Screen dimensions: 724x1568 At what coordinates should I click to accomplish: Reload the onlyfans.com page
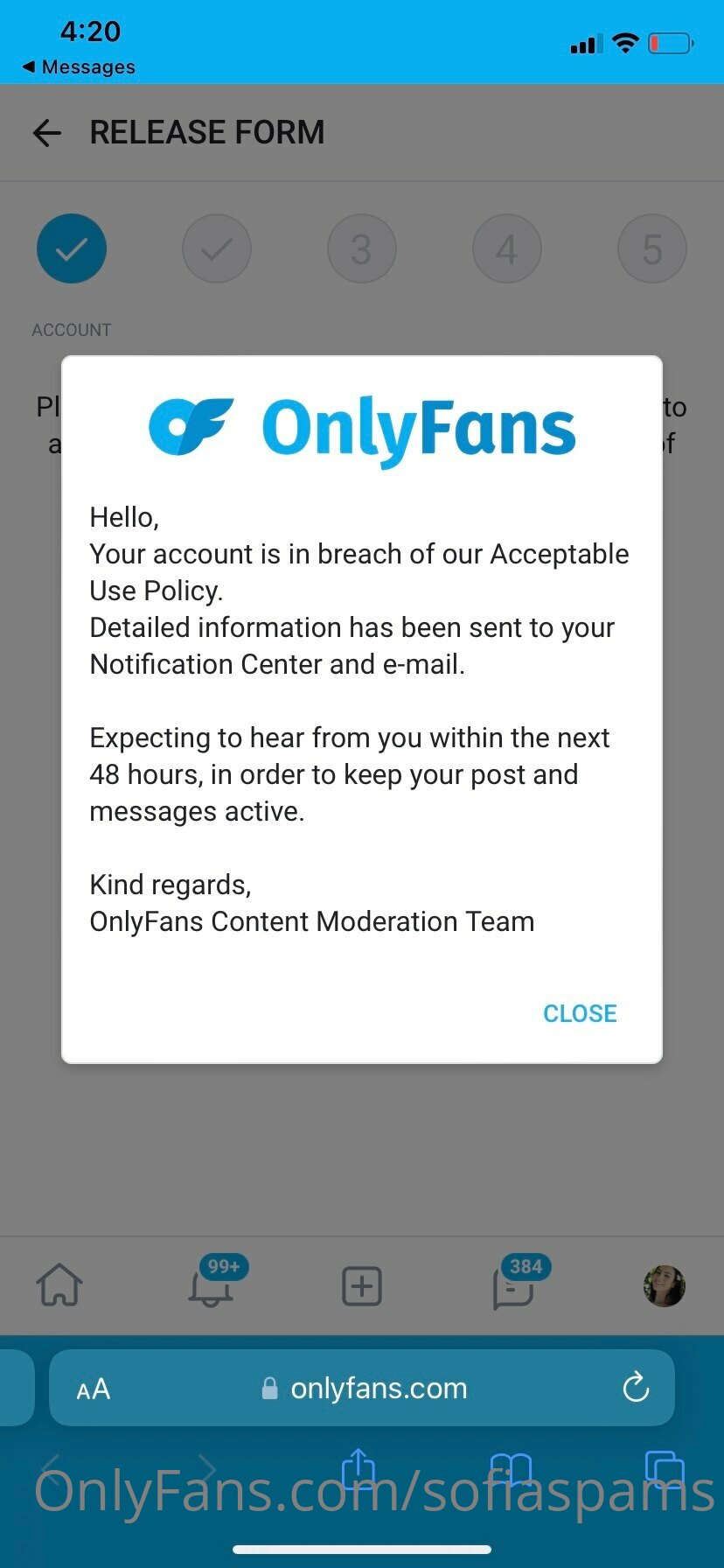636,1387
